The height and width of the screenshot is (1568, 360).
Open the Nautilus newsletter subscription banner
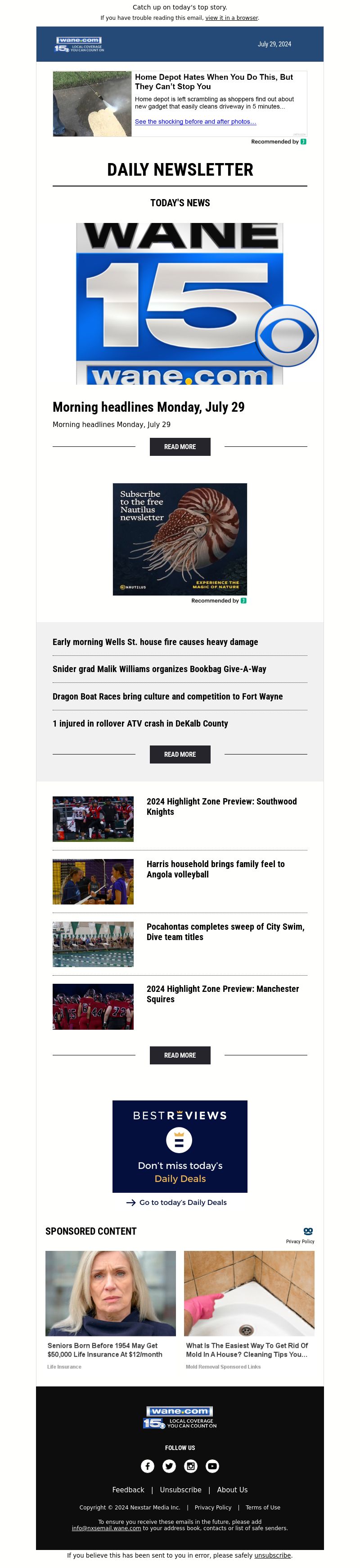pyautogui.click(x=180, y=539)
